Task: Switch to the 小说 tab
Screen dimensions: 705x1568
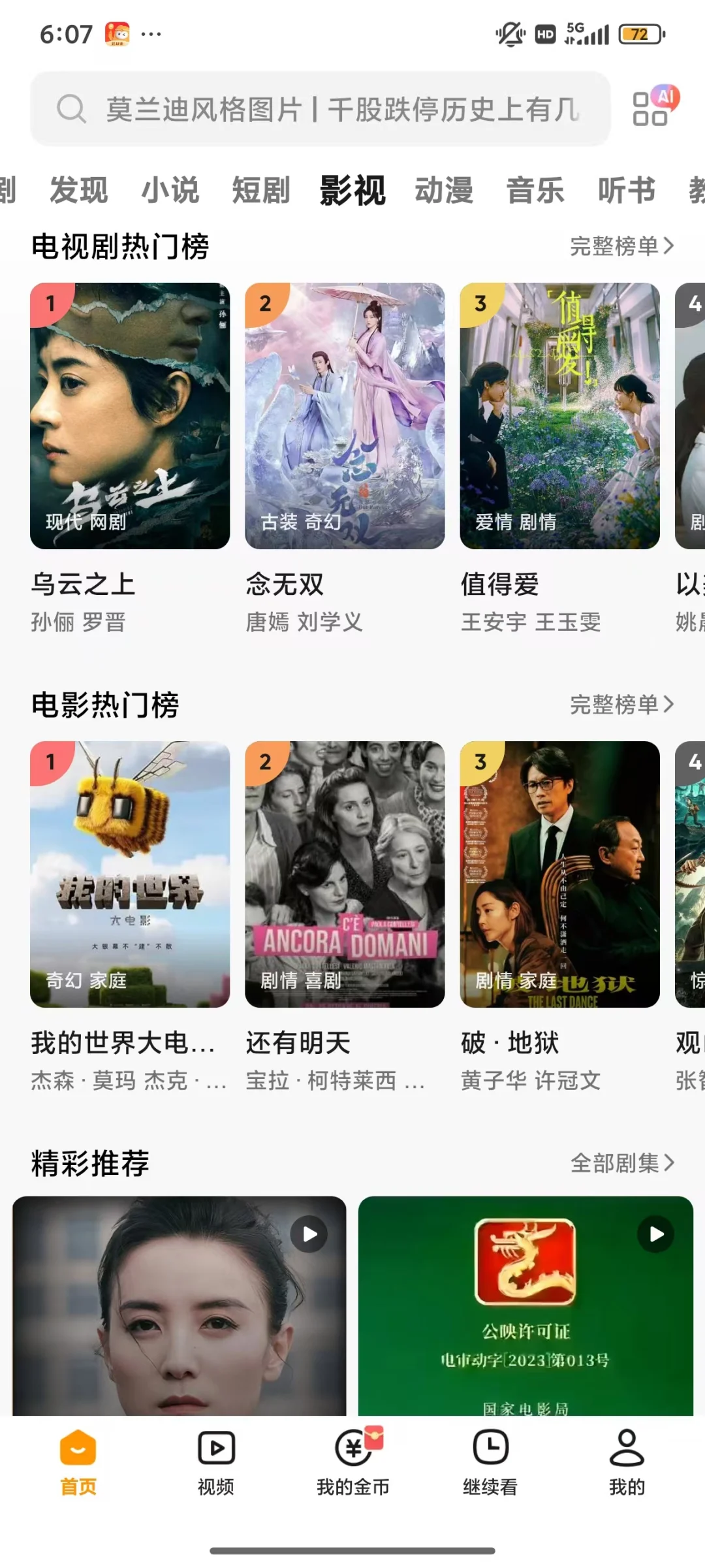Action: pyautogui.click(x=170, y=191)
